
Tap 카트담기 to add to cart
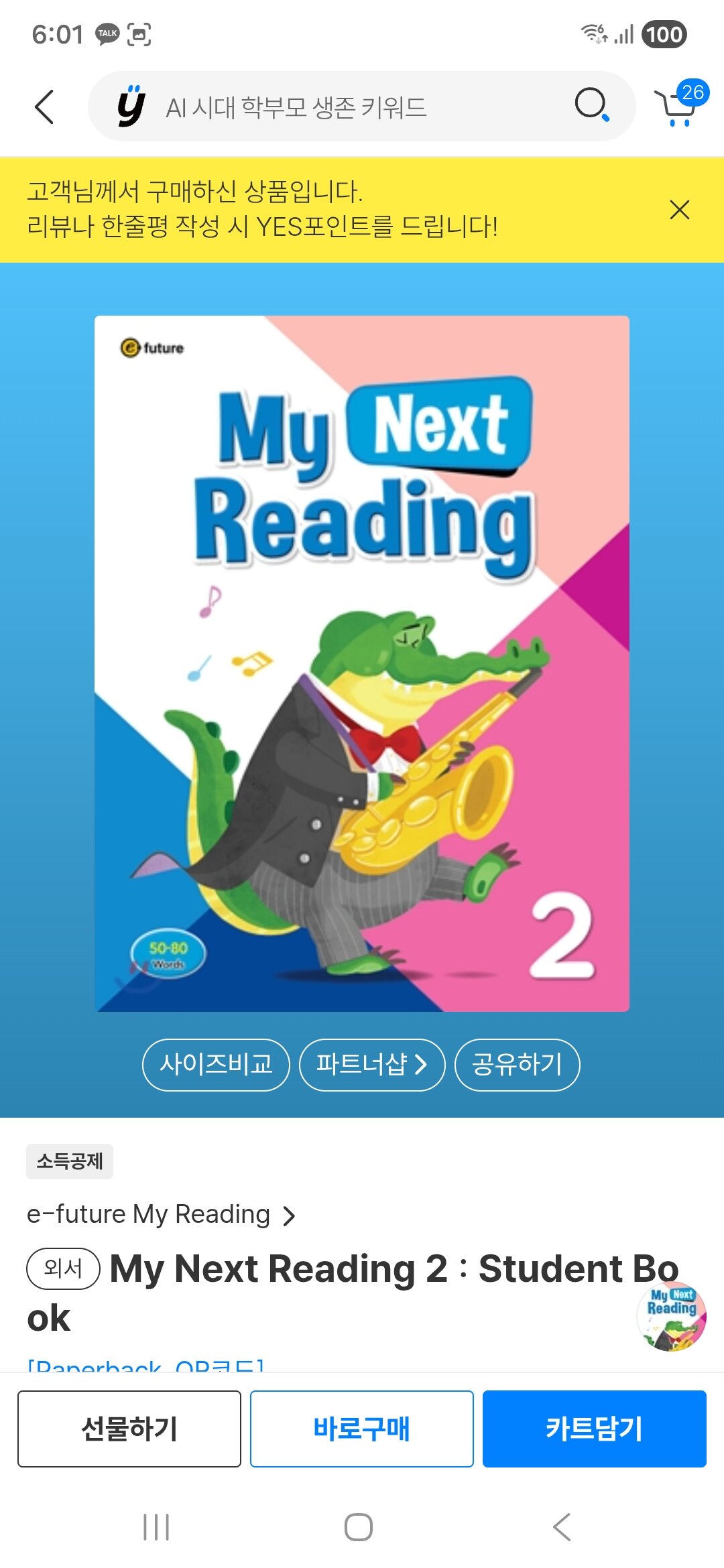(x=594, y=1427)
